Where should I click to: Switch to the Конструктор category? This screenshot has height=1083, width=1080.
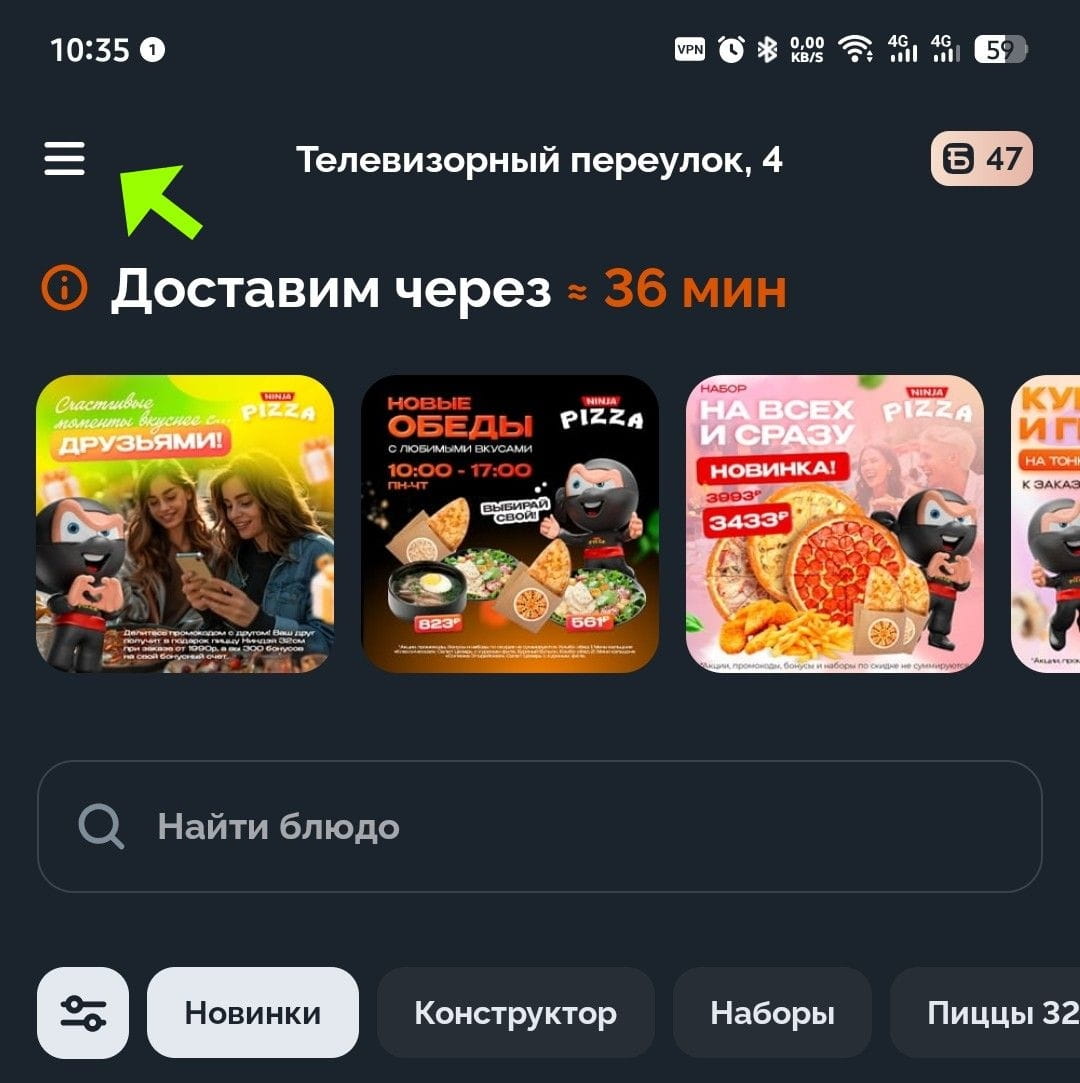click(515, 1013)
